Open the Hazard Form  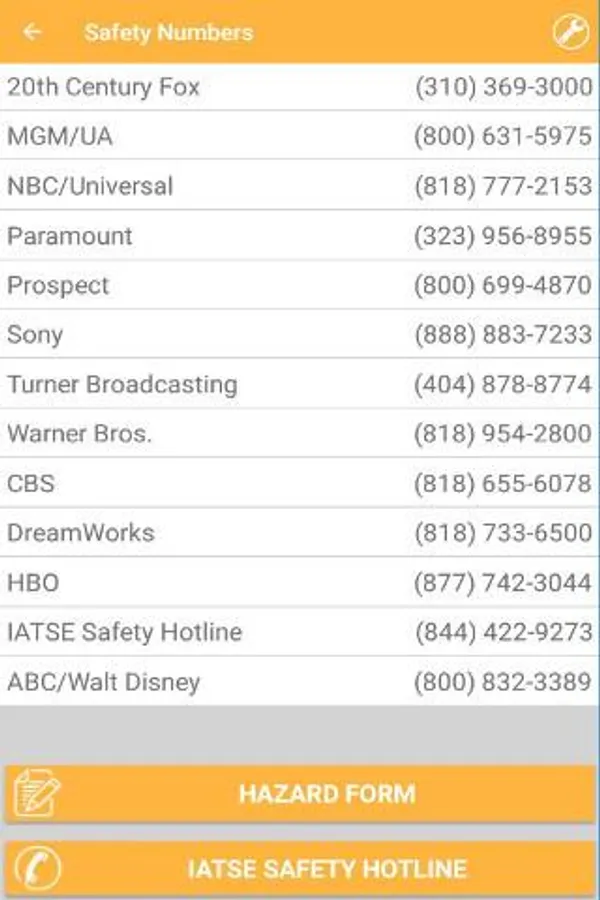tap(300, 794)
